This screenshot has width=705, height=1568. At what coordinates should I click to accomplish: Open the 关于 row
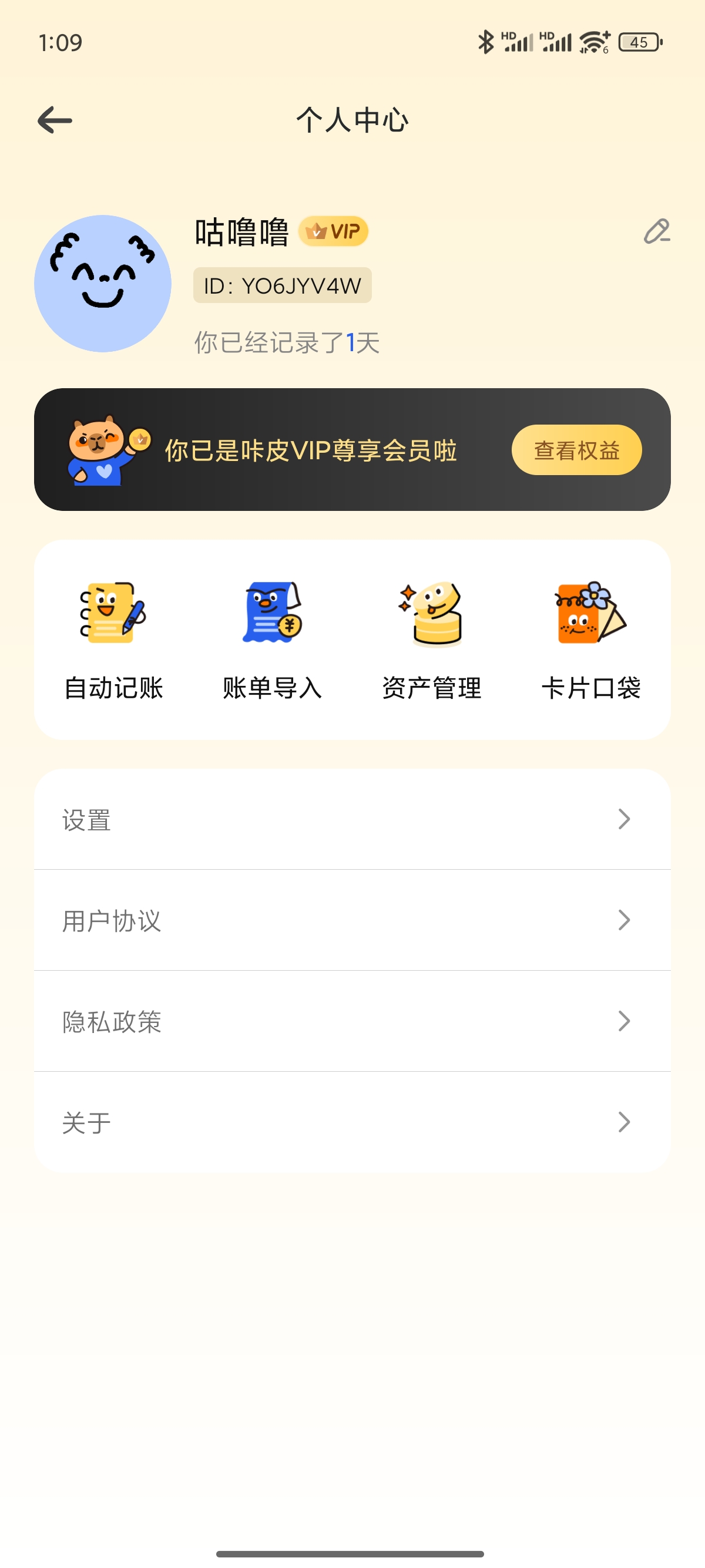[x=352, y=1122]
